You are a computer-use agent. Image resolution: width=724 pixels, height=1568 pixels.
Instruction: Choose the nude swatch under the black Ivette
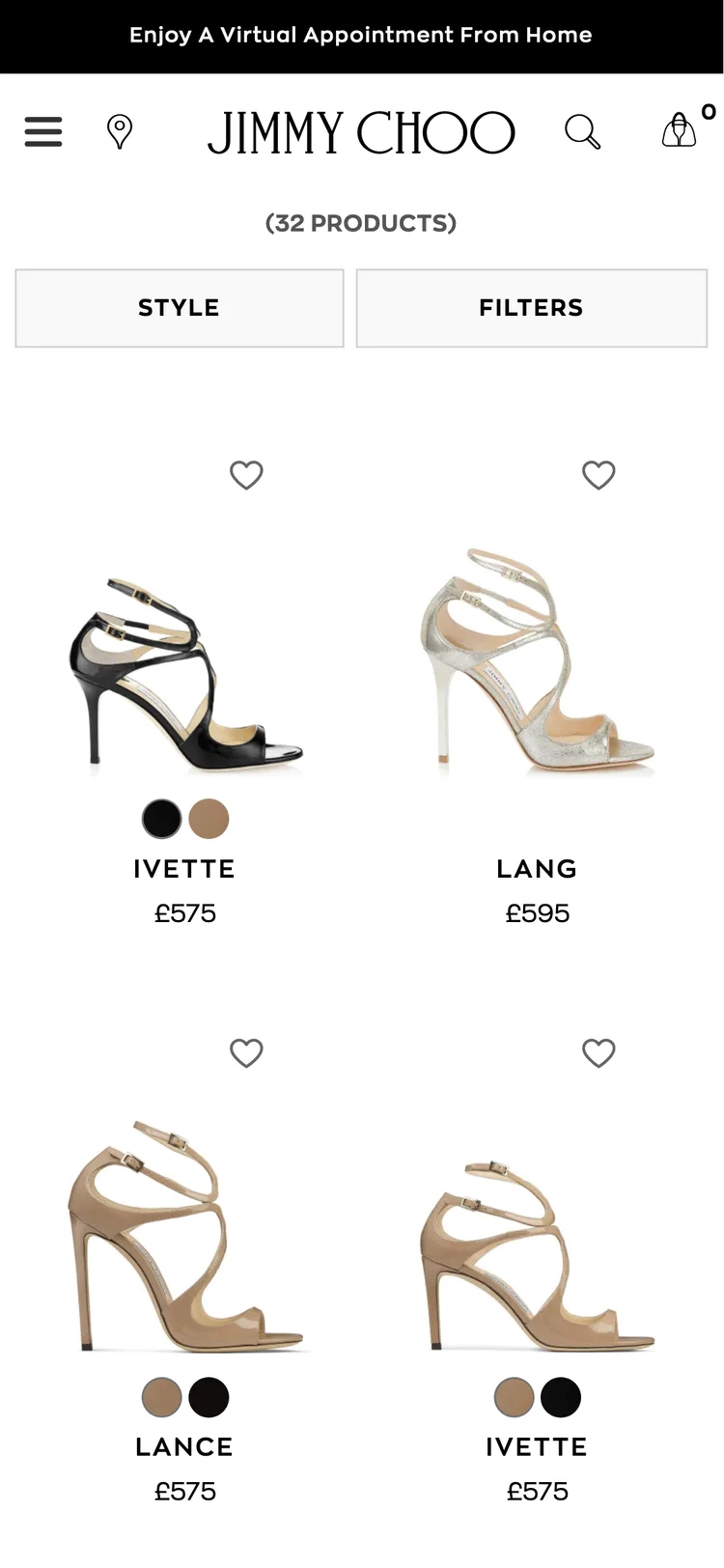click(x=209, y=819)
